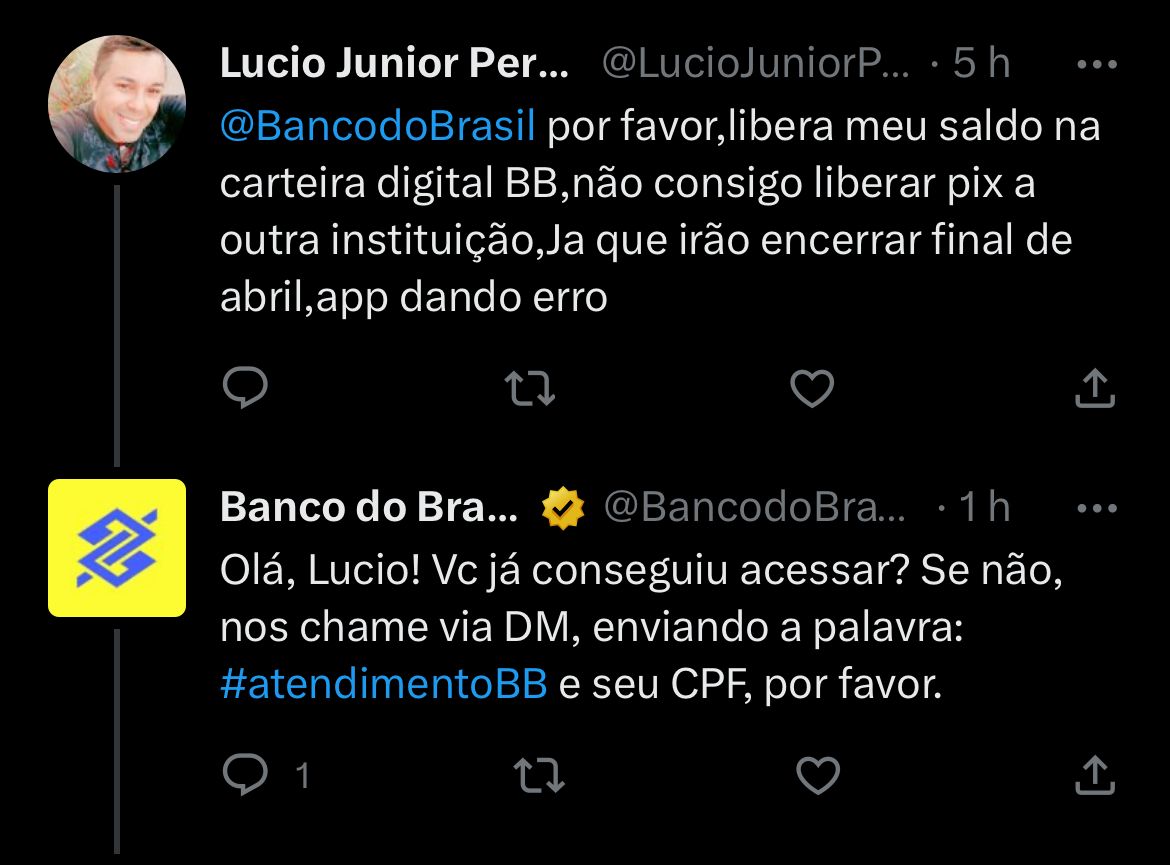Open Lucio Junior Per... display name
The width and height of the screenshot is (1170, 865).
click(x=394, y=65)
